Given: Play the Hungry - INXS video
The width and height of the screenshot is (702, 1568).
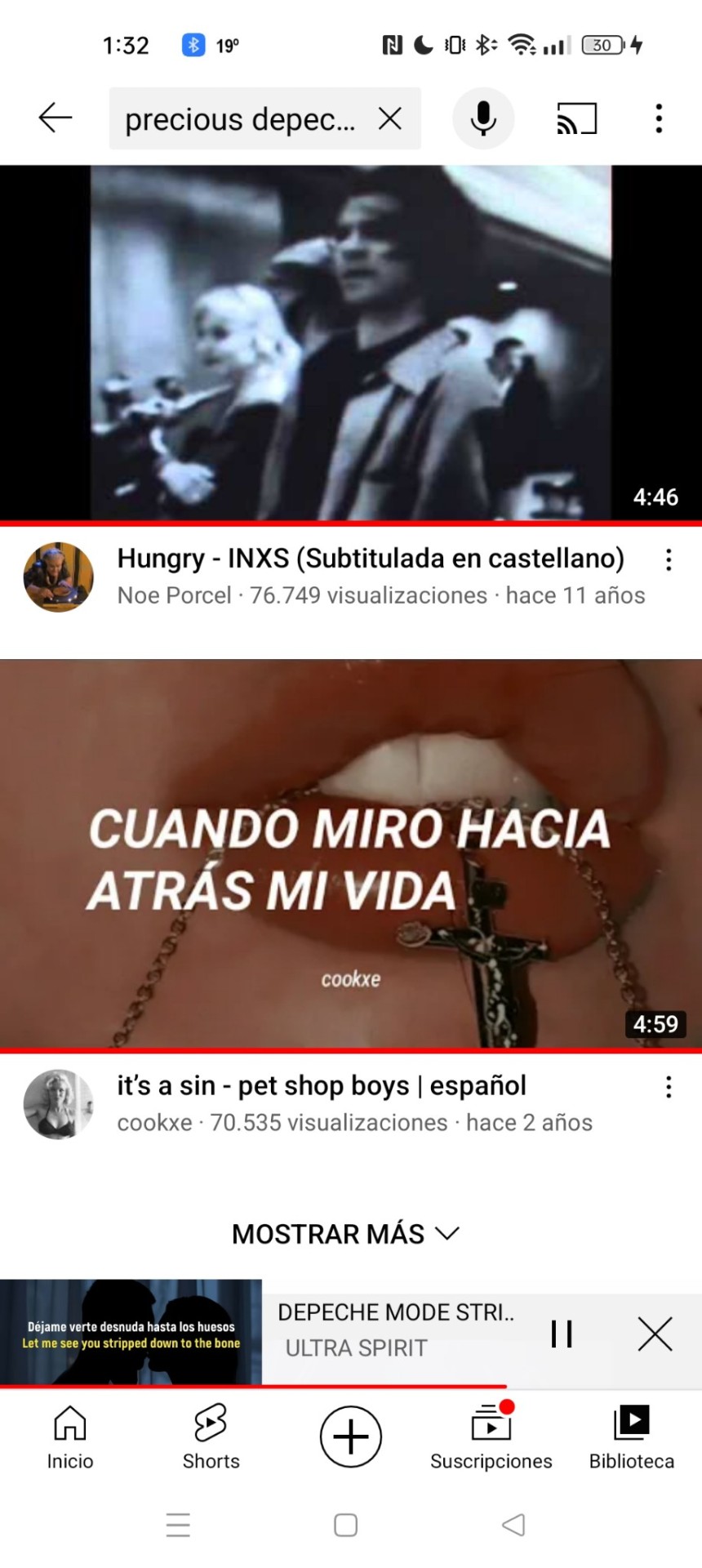Looking at the screenshot, I should [351, 343].
